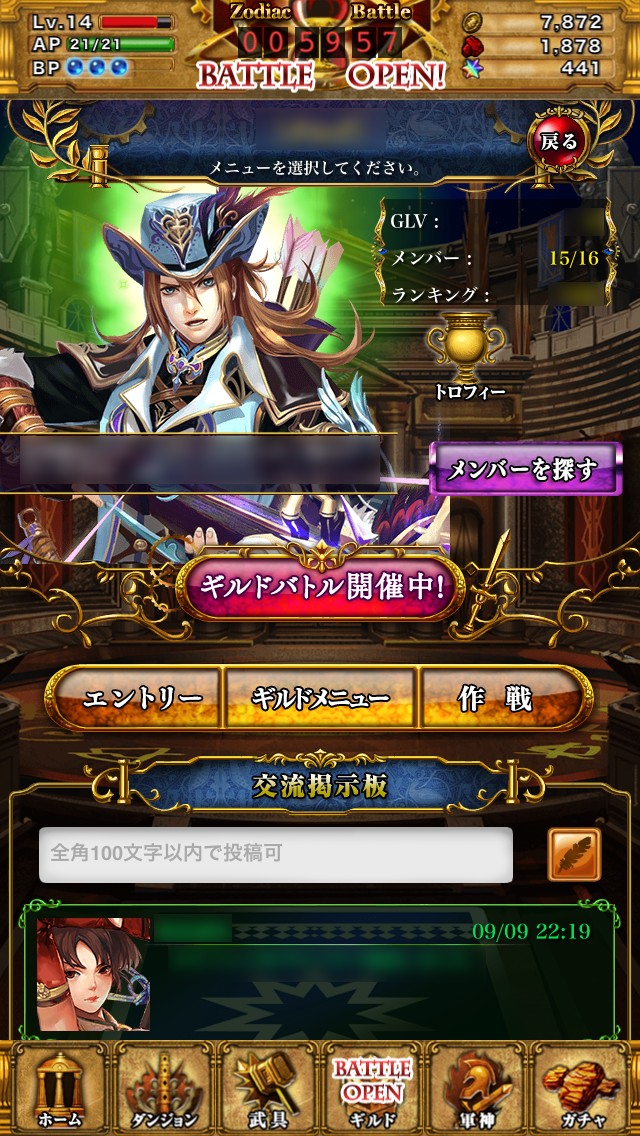Select the ギルド tab
The height and width of the screenshot is (1136, 640).
coord(373,1089)
